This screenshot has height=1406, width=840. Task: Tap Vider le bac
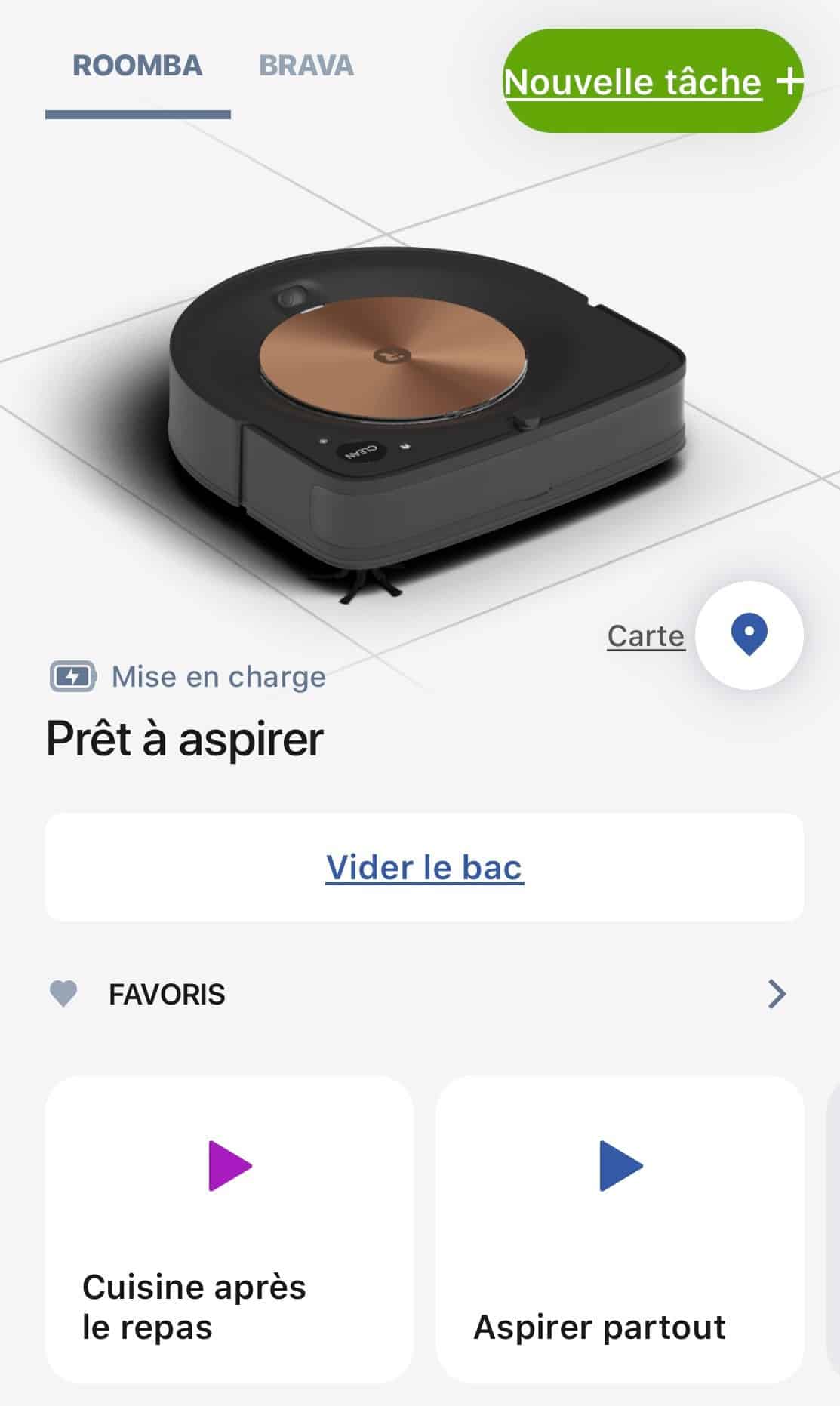[424, 867]
